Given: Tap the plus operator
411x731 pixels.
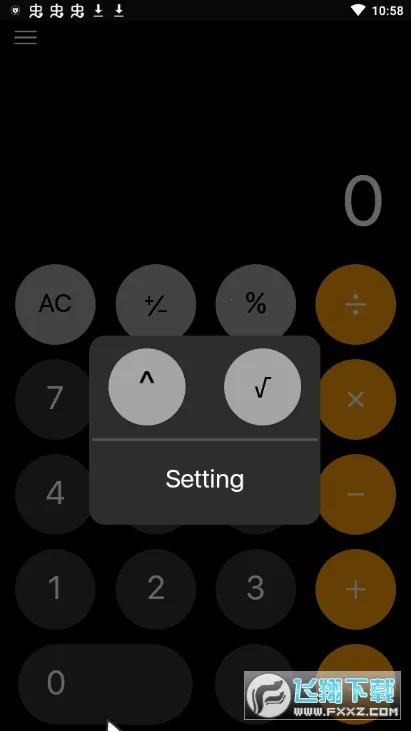Looking at the screenshot, I should (x=356, y=589).
